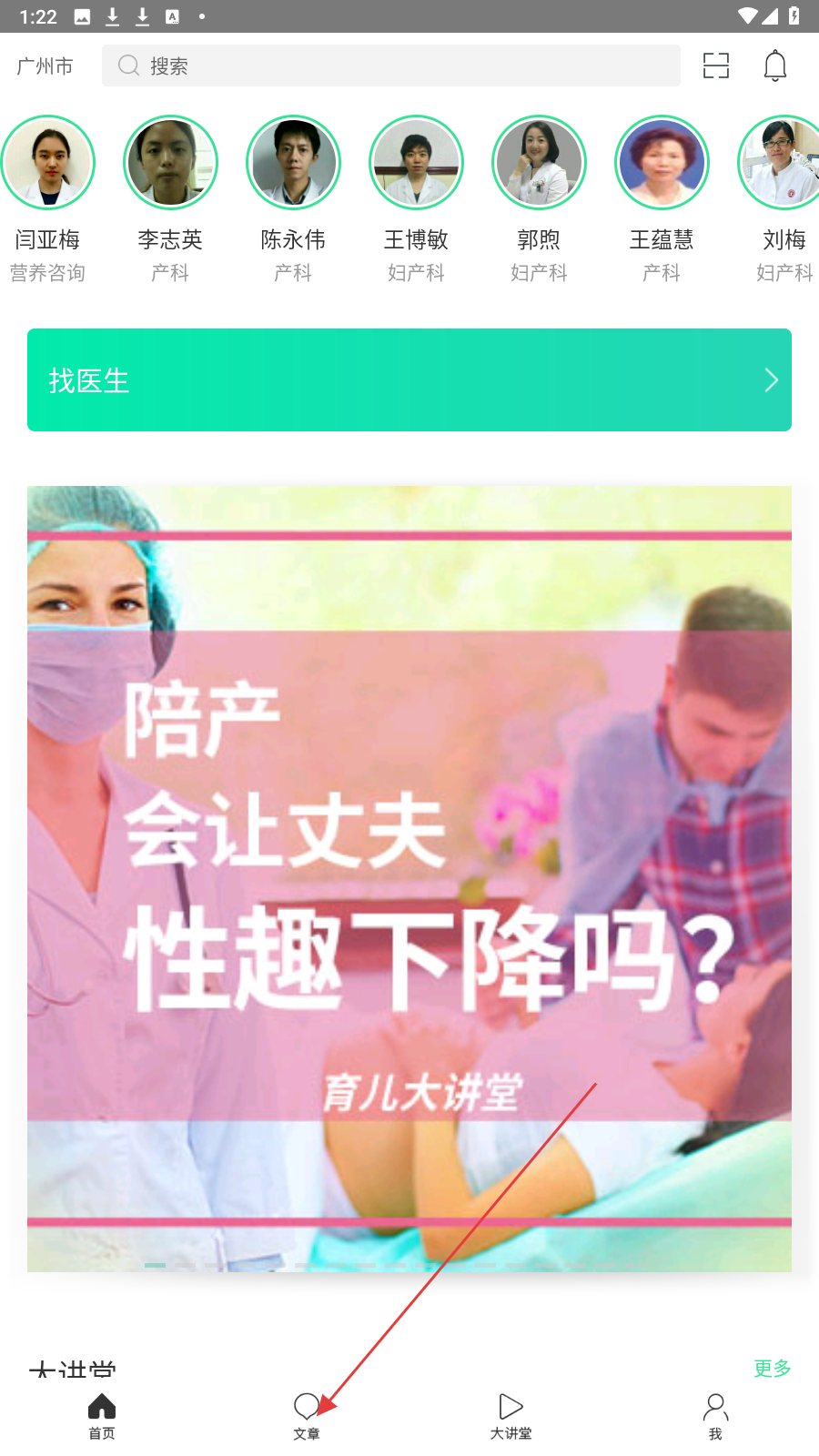
Task: Open doctor 闫亚梅's profile
Action: 48,164
